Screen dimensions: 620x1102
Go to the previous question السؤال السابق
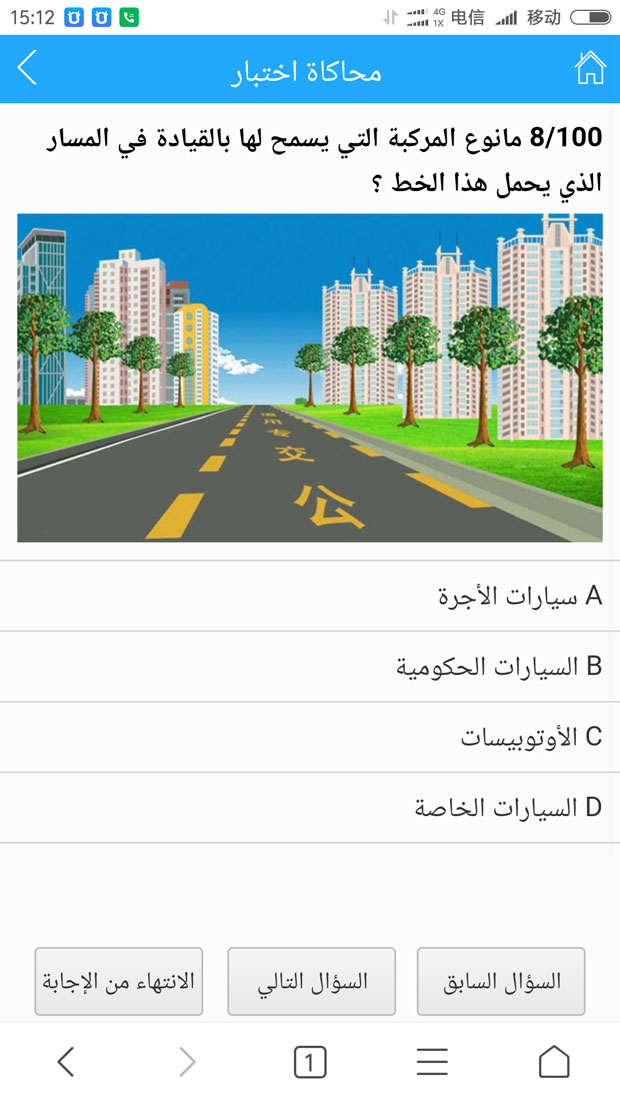point(501,981)
